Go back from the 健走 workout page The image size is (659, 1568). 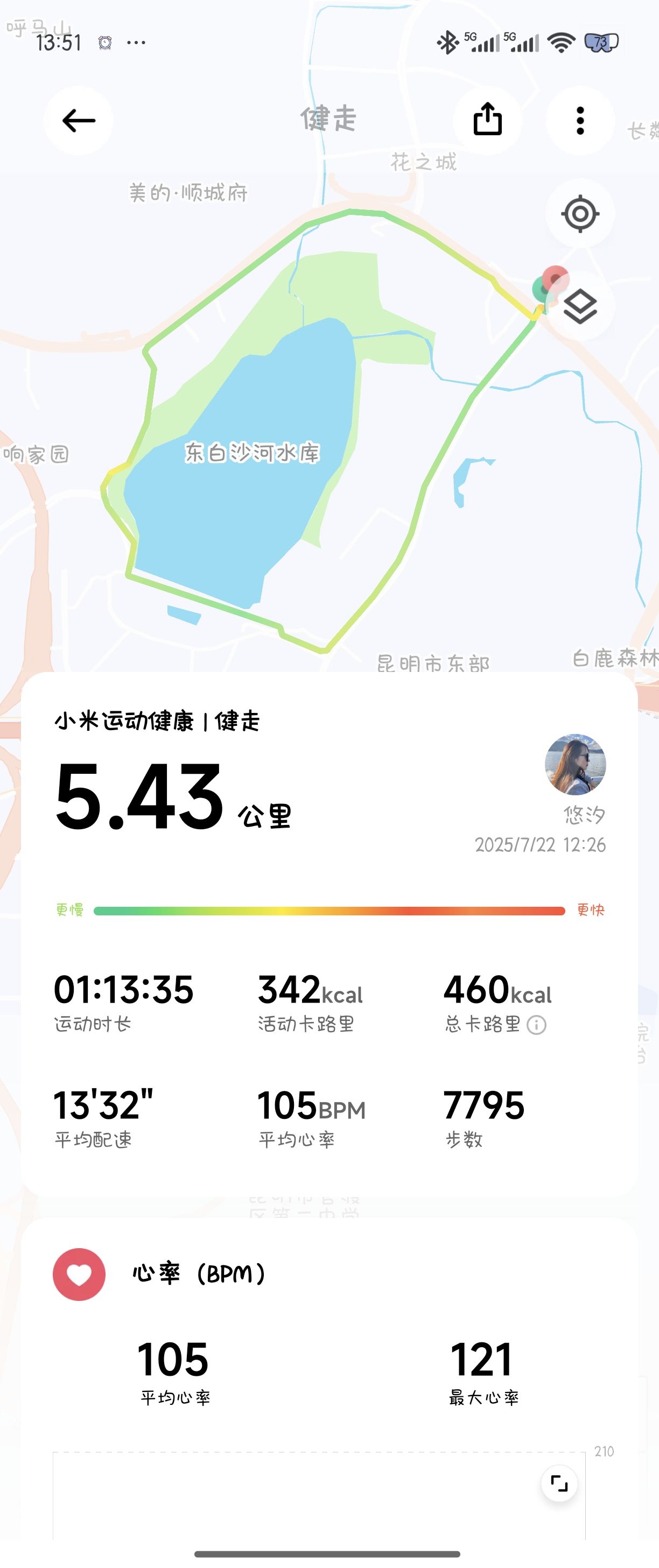coord(79,121)
